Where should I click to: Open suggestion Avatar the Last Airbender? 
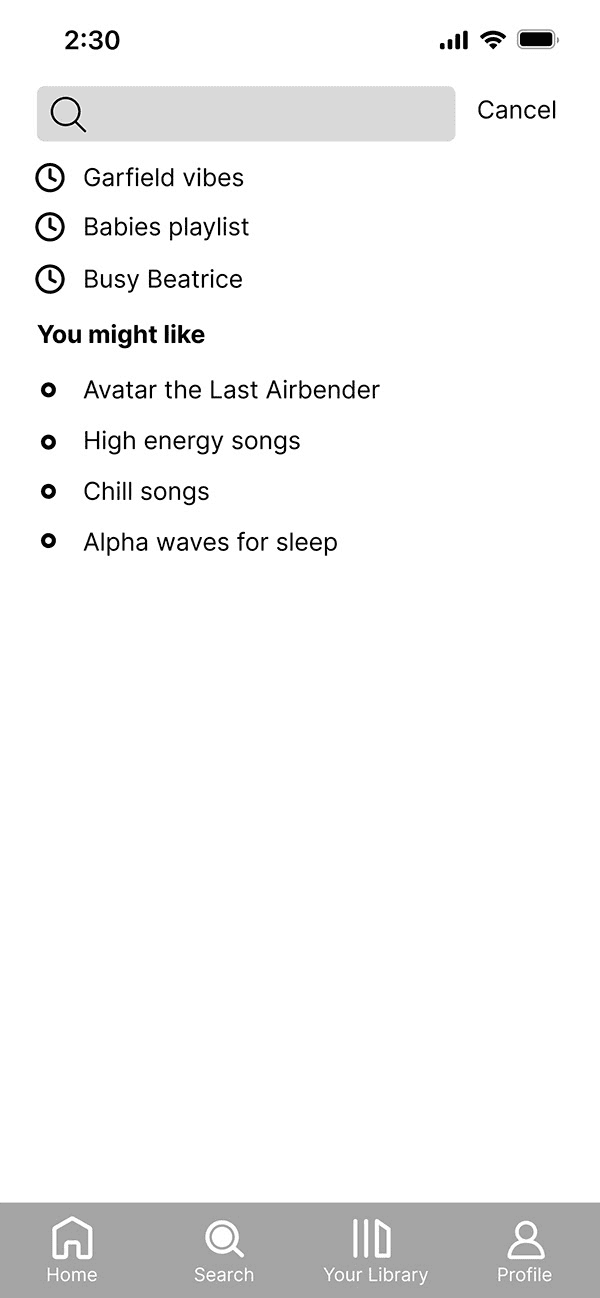pyautogui.click(x=231, y=390)
